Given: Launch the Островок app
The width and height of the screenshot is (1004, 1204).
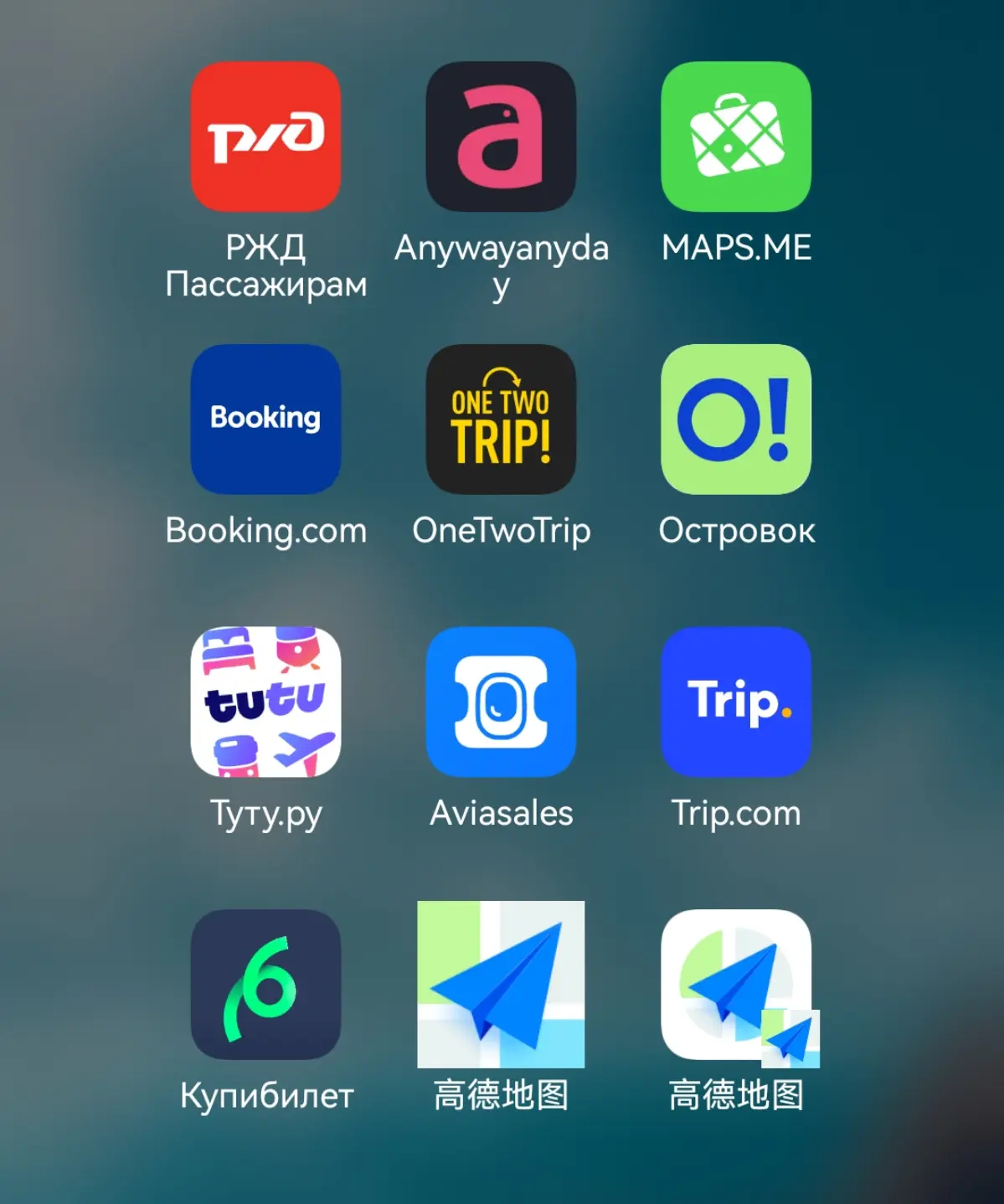Looking at the screenshot, I should pos(736,419).
